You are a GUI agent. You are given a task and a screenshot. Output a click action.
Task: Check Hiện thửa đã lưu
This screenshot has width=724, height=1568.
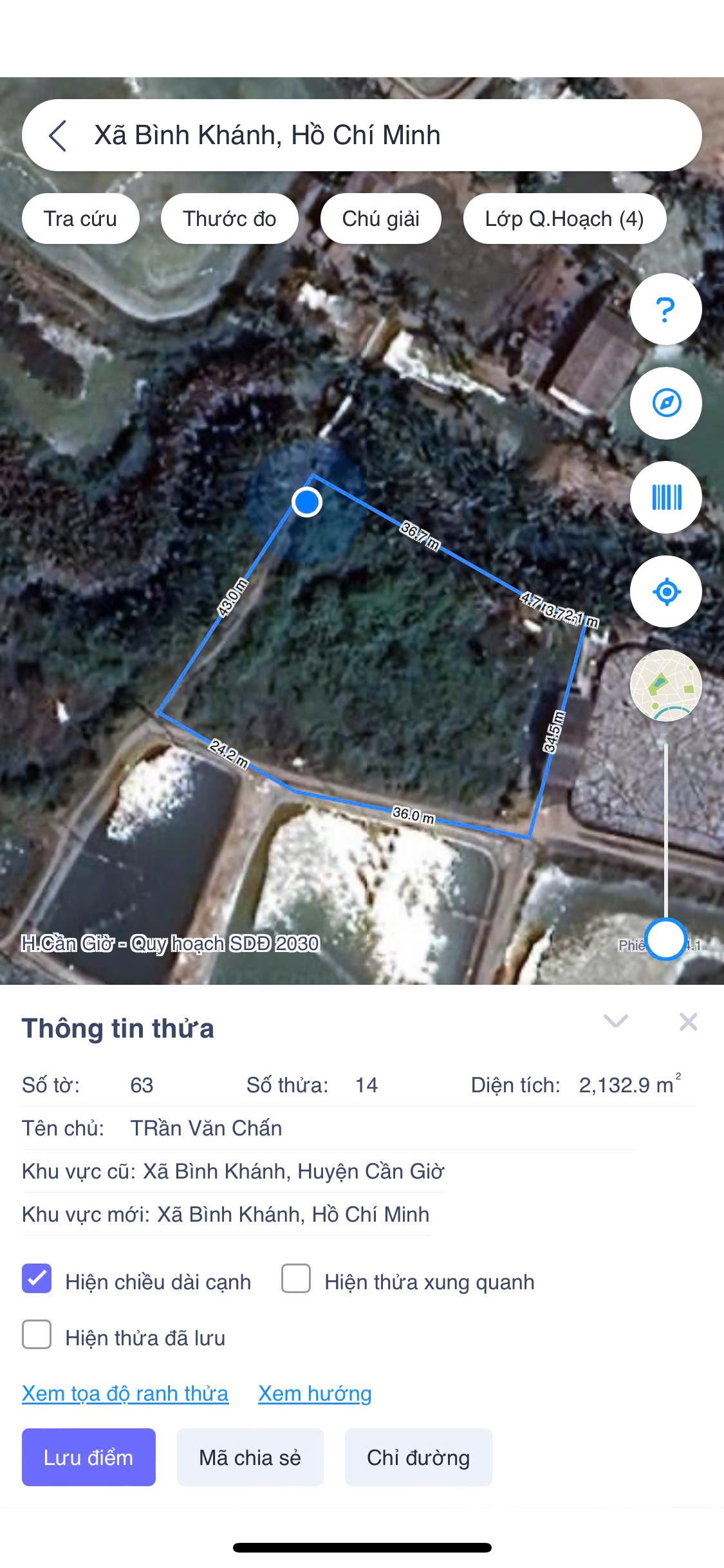(x=37, y=1334)
